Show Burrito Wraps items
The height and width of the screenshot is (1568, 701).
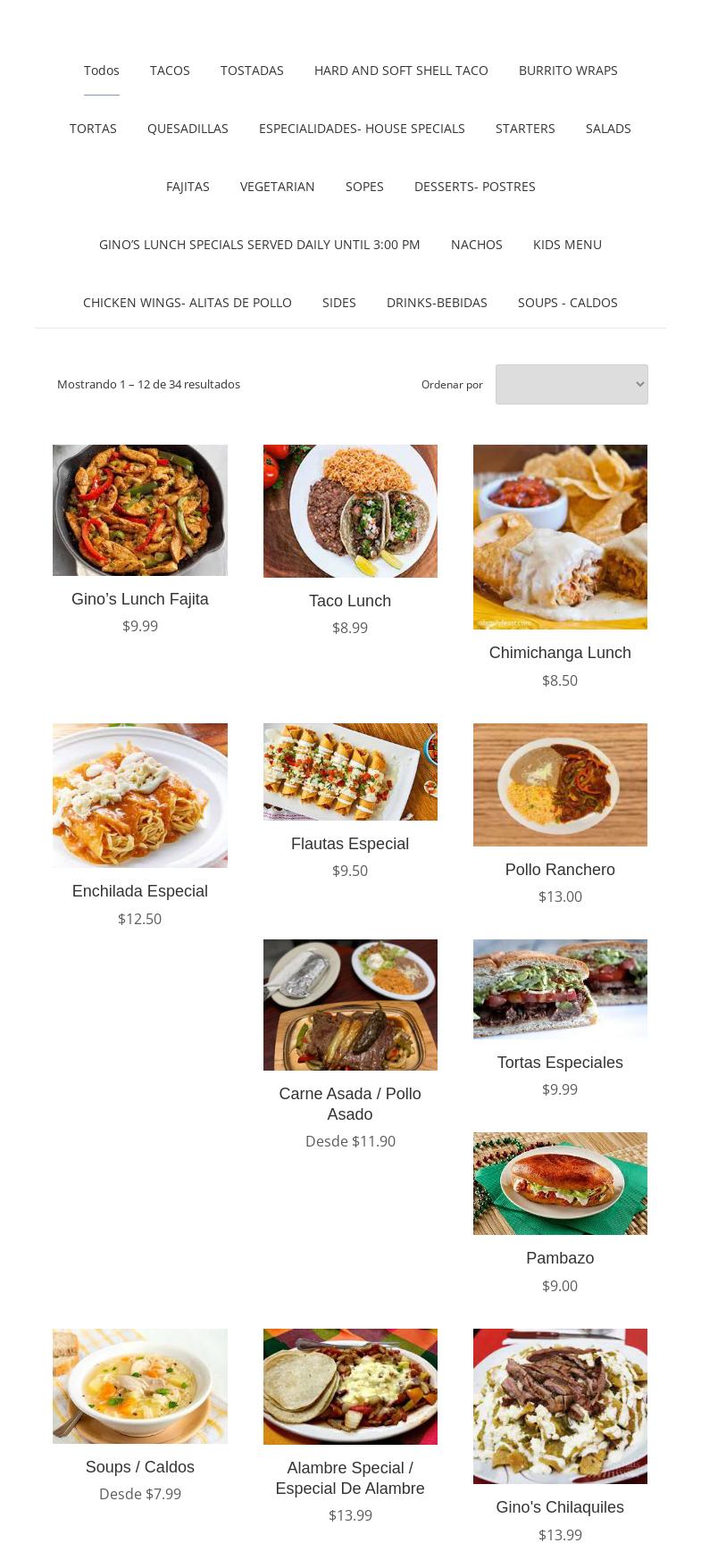click(568, 71)
